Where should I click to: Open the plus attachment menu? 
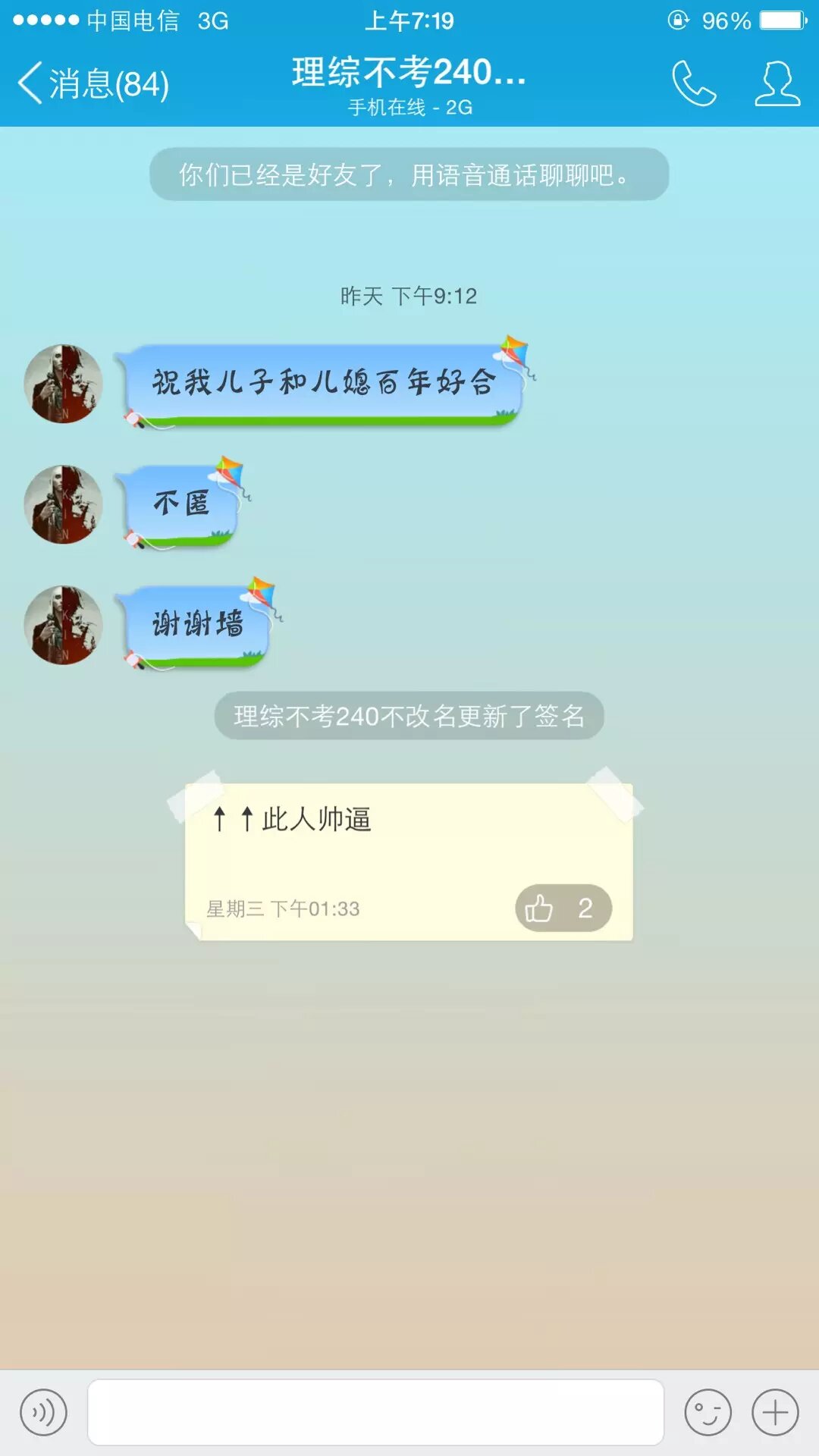[x=775, y=1413]
